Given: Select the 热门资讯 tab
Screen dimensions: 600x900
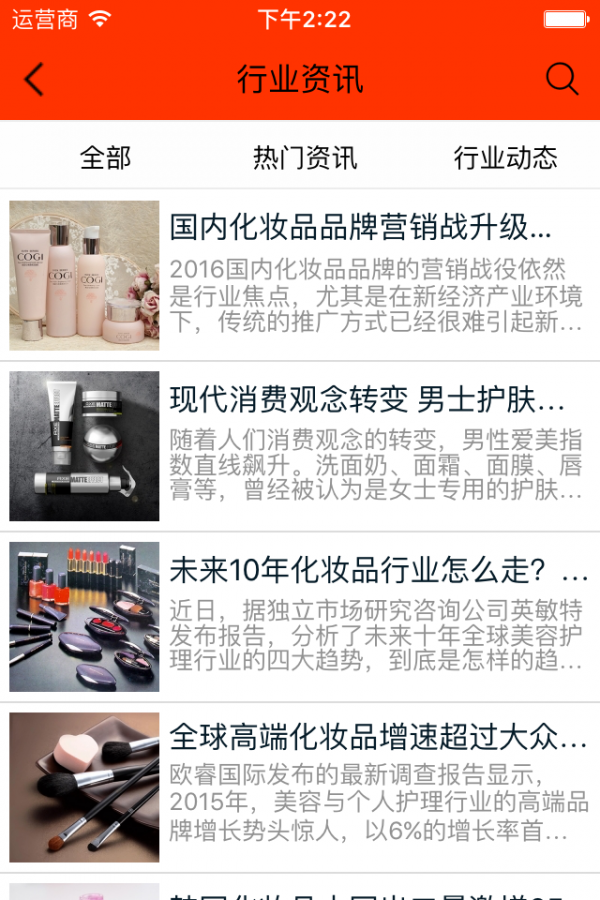Looking at the screenshot, I should pos(305,158).
